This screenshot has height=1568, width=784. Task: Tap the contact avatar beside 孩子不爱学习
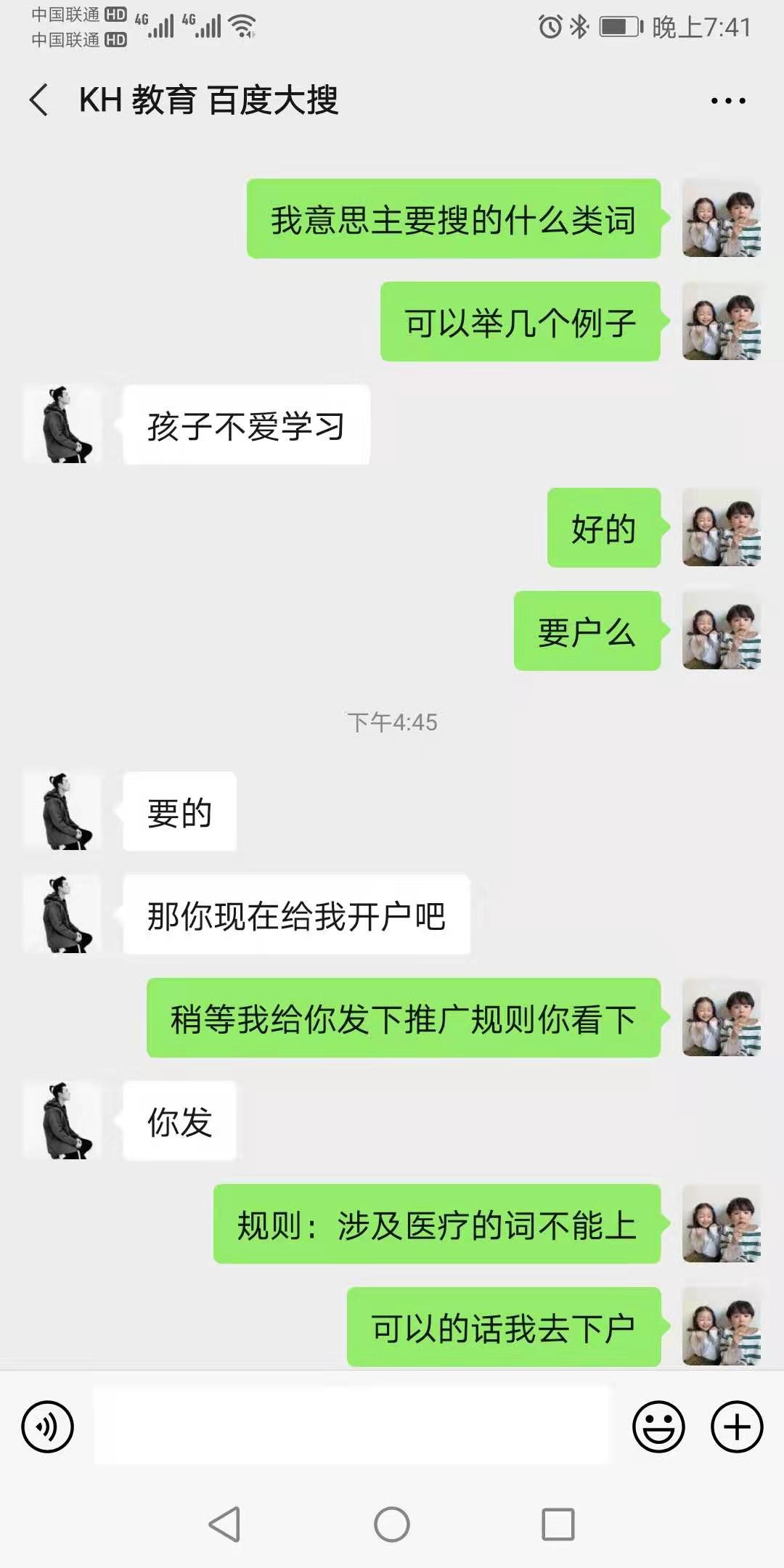[63, 425]
